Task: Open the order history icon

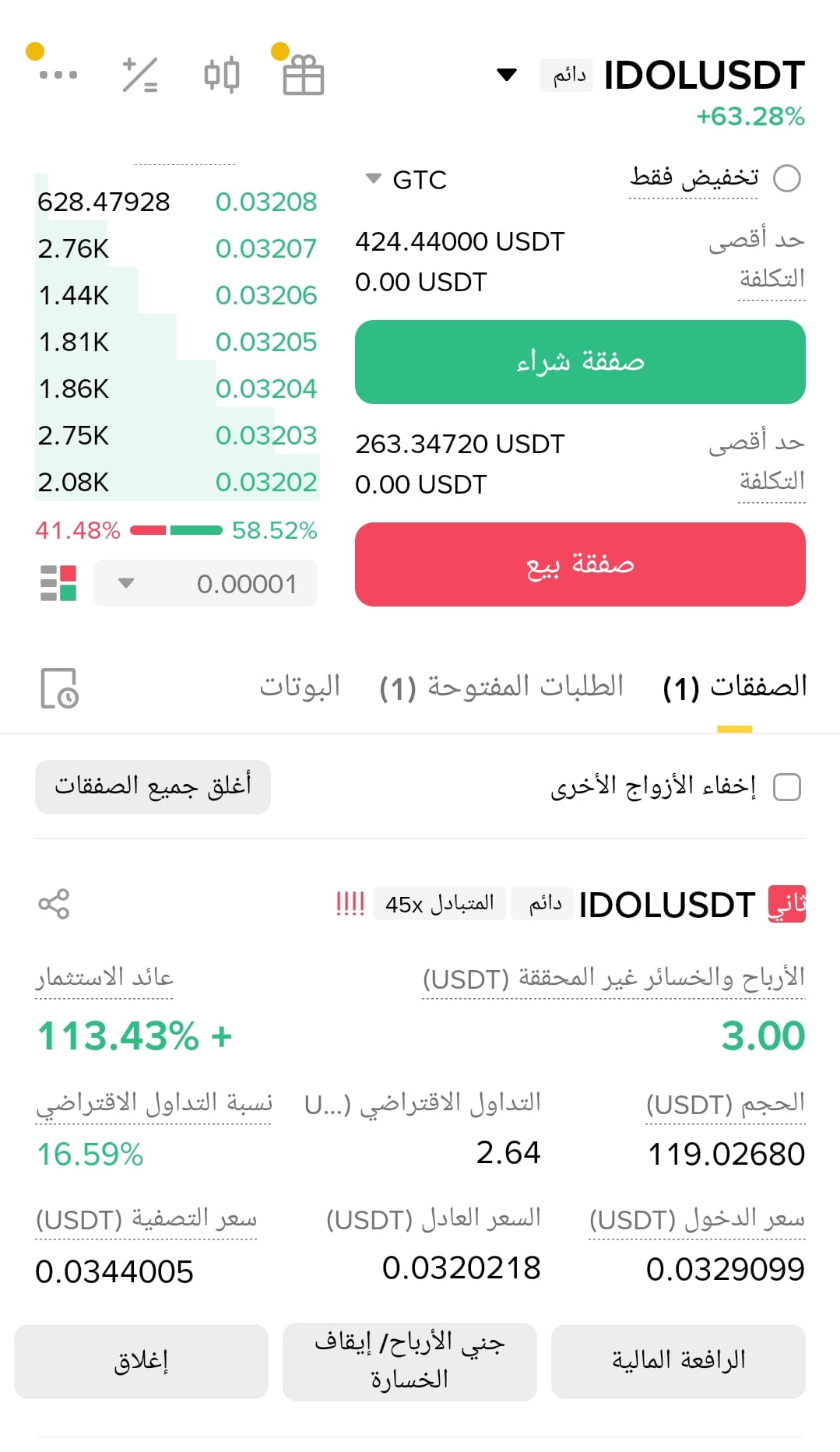Action: [59, 688]
